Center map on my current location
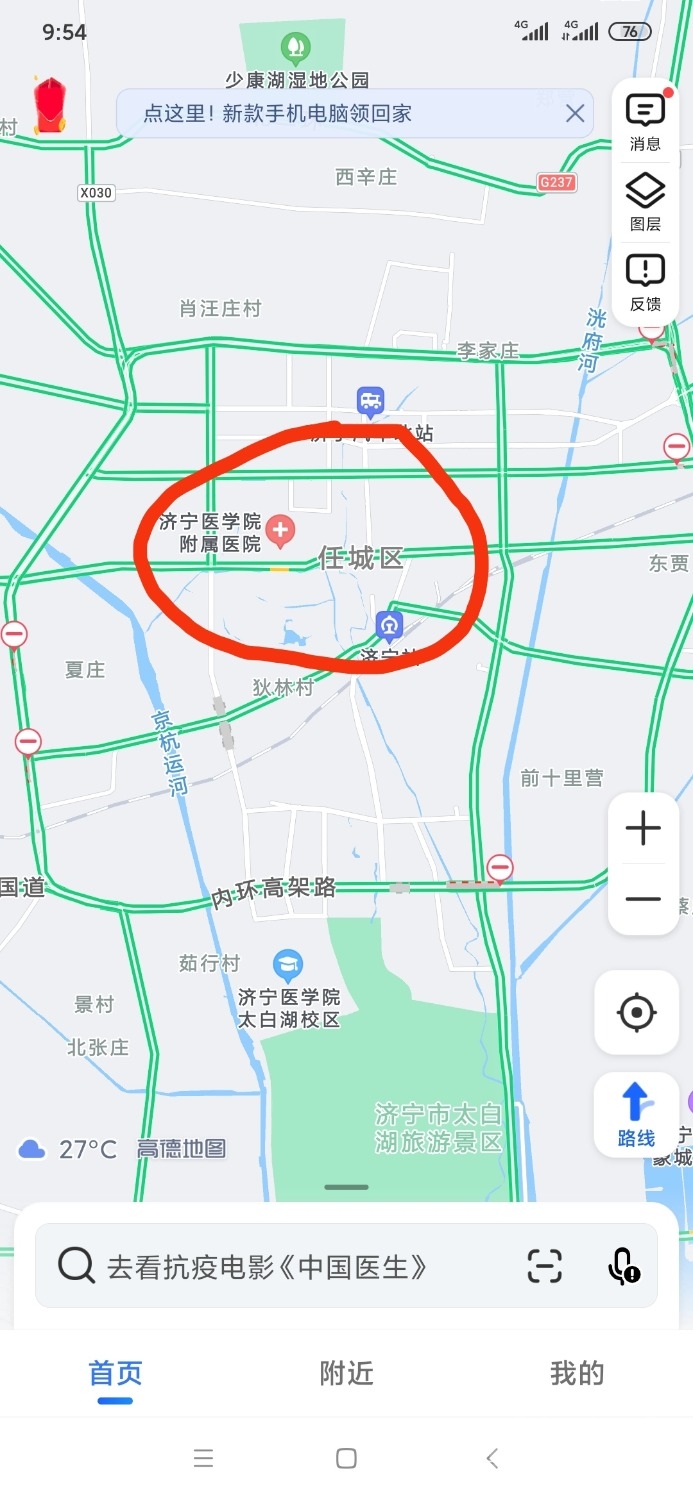 click(637, 1012)
